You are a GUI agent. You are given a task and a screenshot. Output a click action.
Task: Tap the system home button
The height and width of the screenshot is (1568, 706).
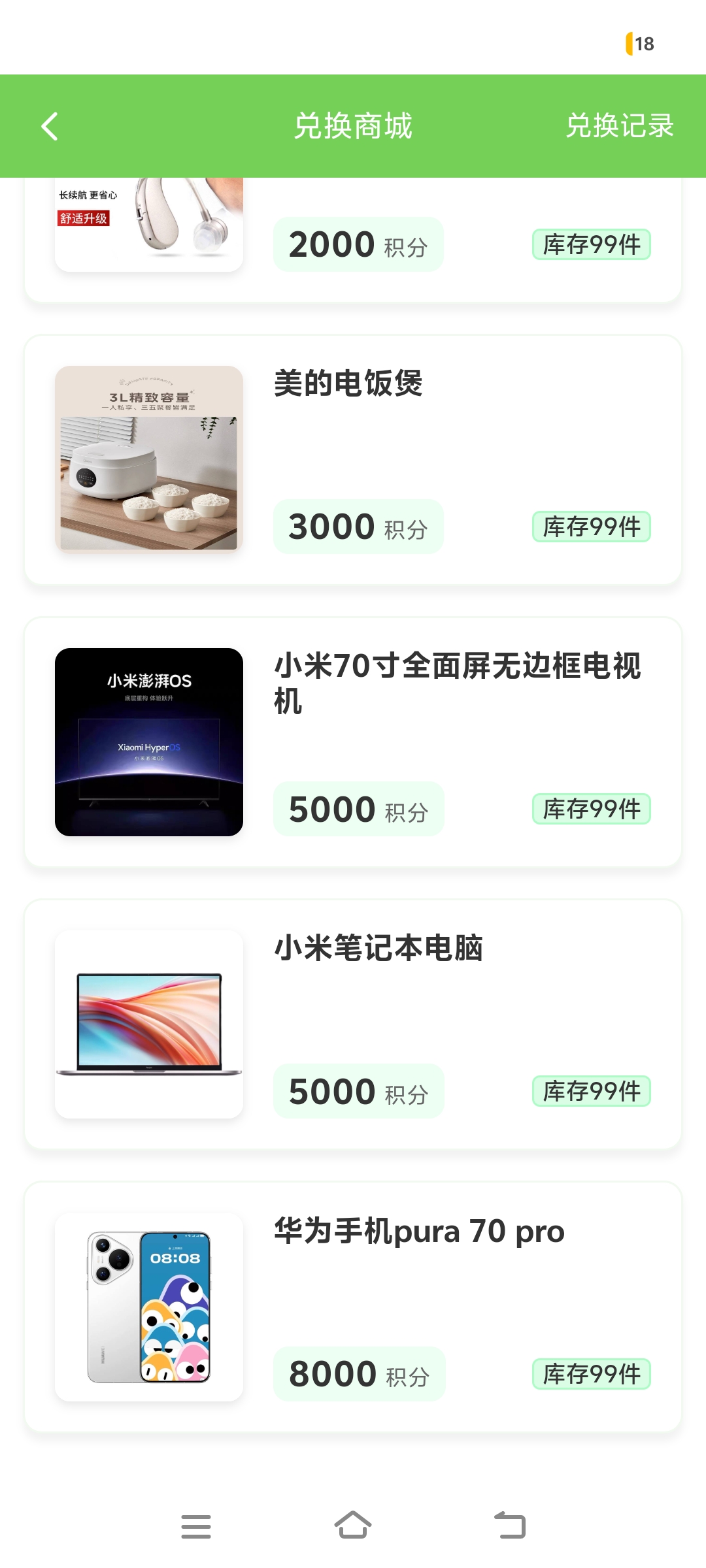coord(353,1526)
